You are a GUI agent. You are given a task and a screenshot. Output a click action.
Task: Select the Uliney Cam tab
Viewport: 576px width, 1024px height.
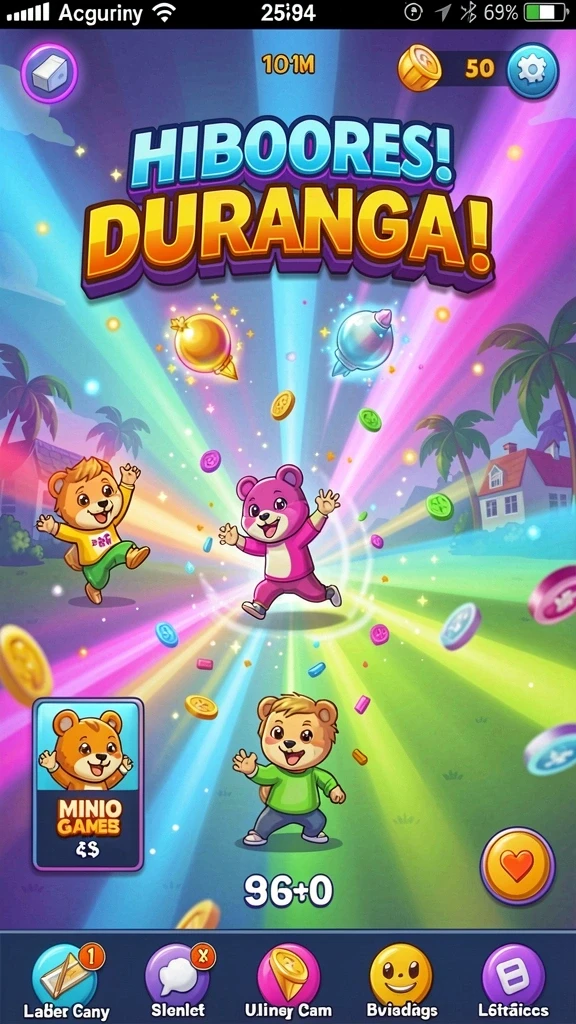[290, 981]
